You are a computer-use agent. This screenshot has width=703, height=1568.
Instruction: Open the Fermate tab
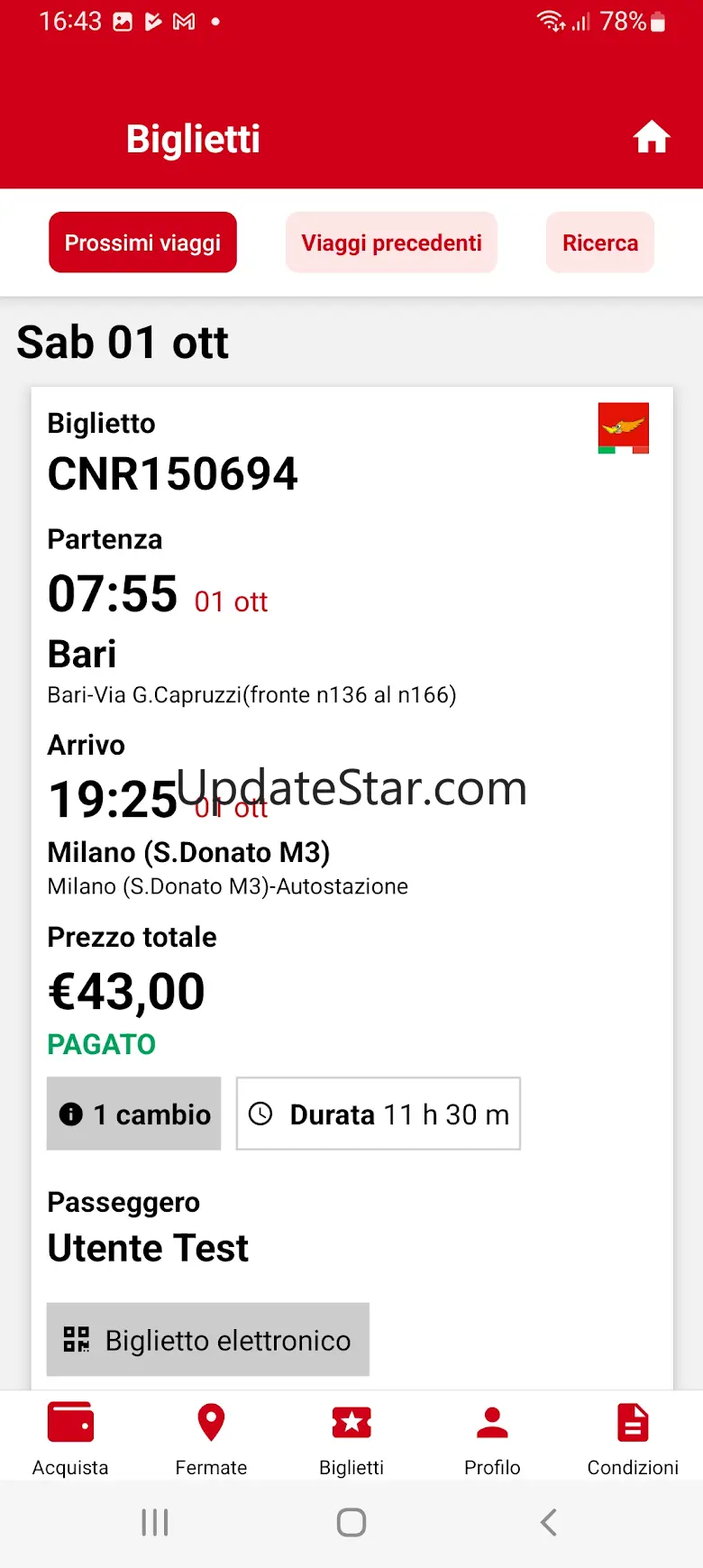(x=211, y=1438)
